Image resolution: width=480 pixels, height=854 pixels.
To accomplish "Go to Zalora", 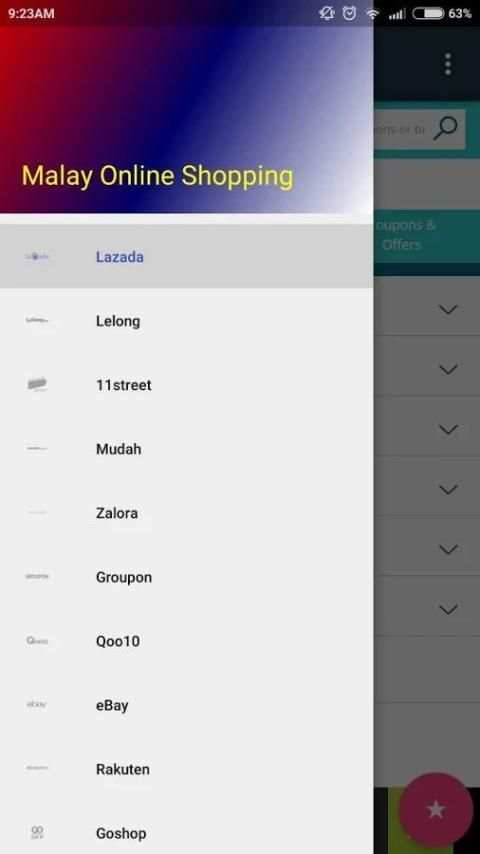I will coord(186,513).
